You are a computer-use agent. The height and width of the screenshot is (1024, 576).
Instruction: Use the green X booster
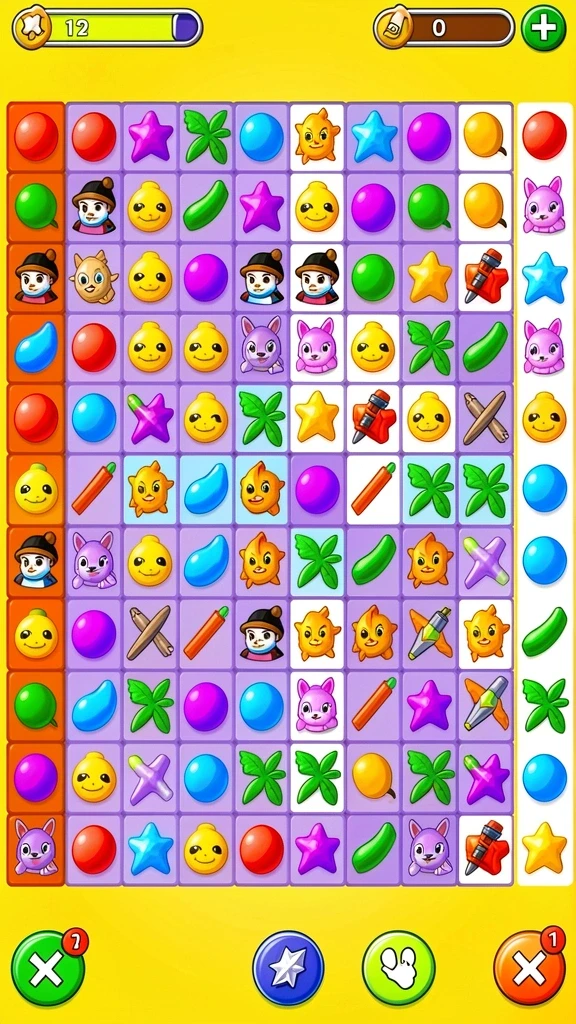coord(48,968)
